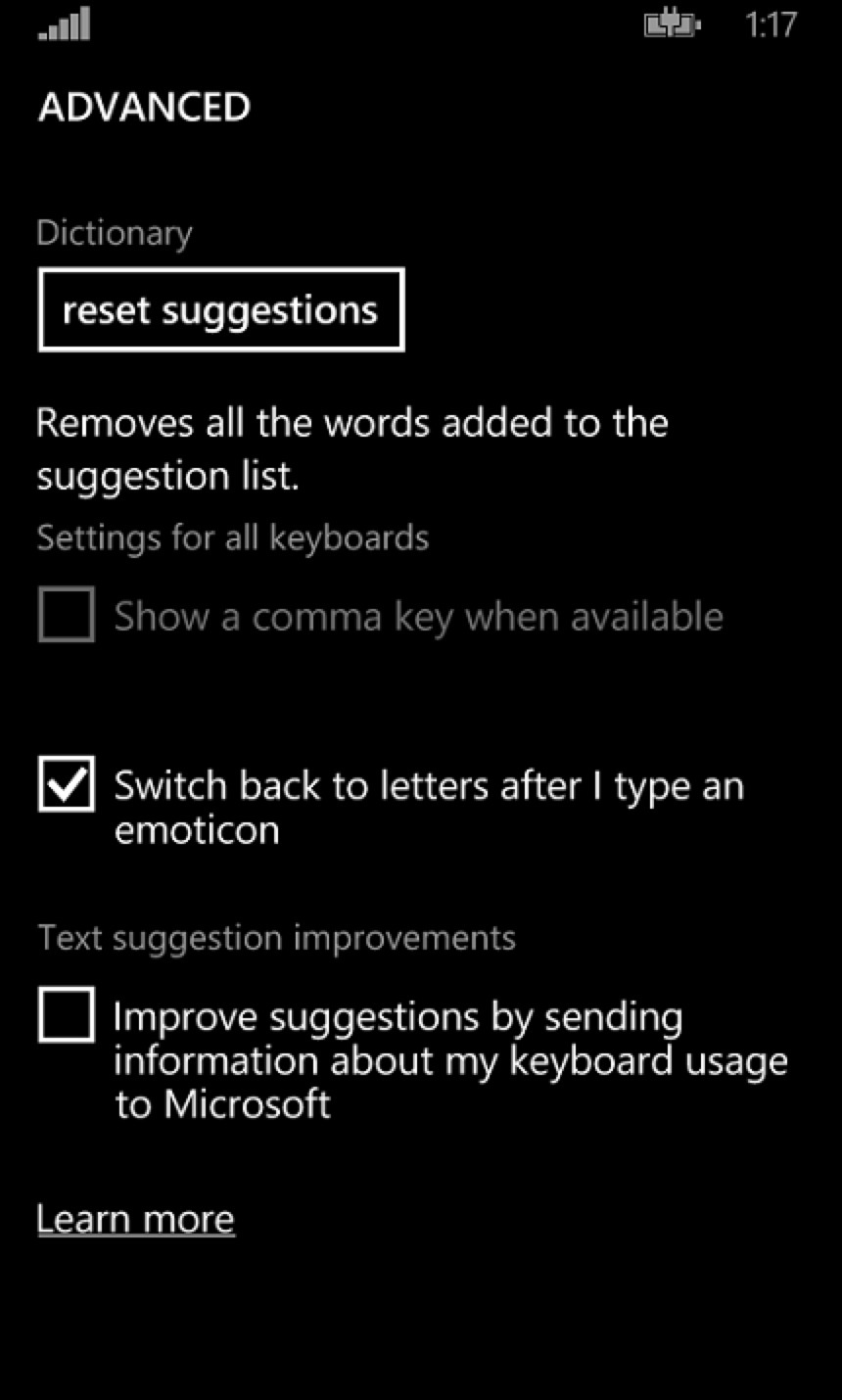Open the Learn more link

136,1219
